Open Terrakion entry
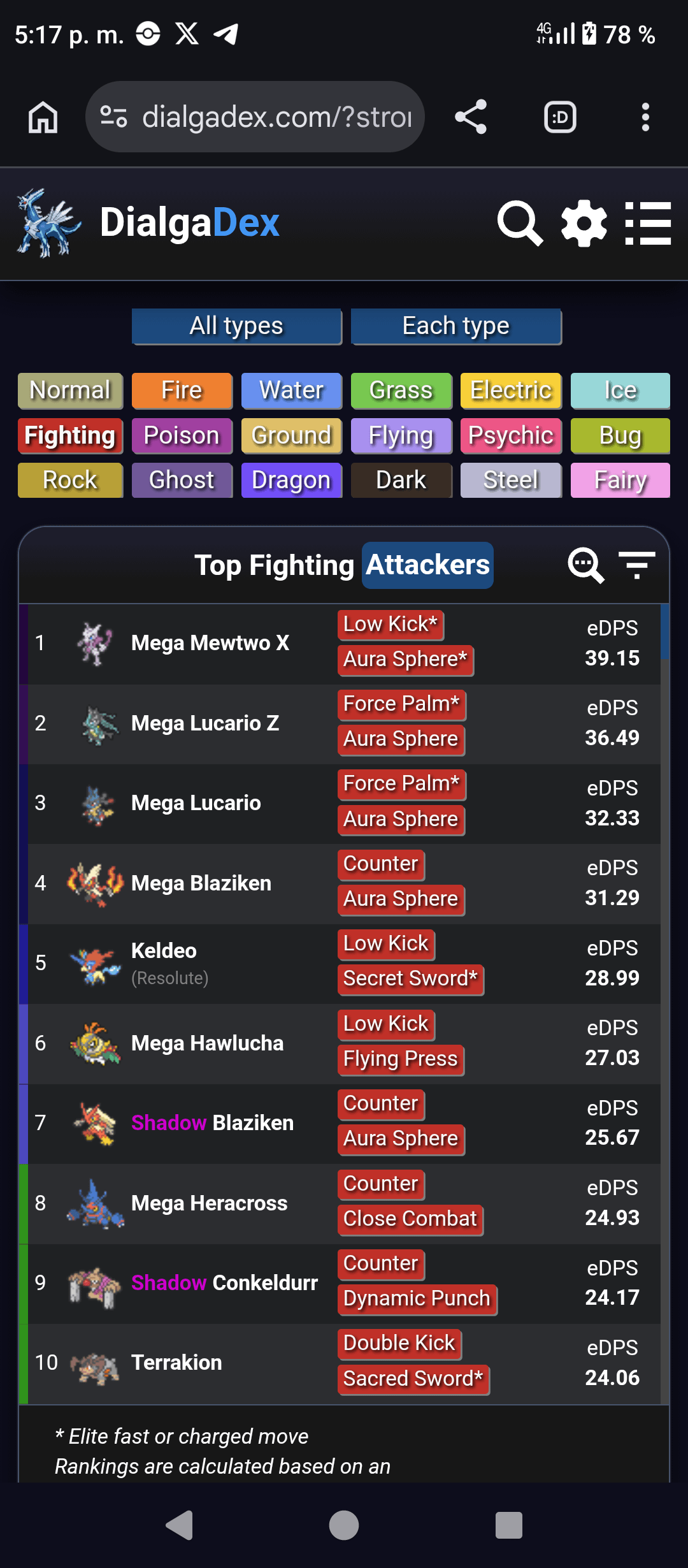This screenshot has height=1568, width=688. pos(176,1363)
